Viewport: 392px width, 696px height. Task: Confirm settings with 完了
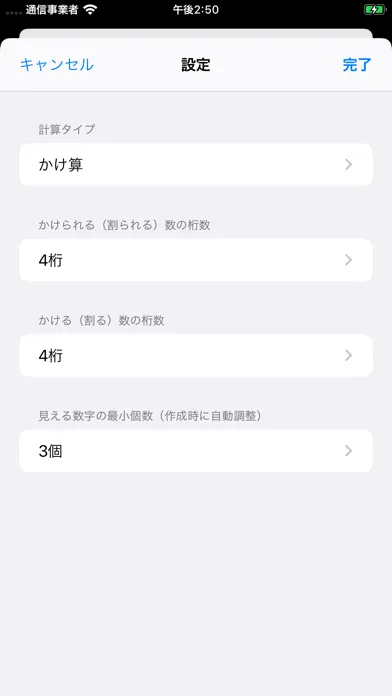click(357, 65)
